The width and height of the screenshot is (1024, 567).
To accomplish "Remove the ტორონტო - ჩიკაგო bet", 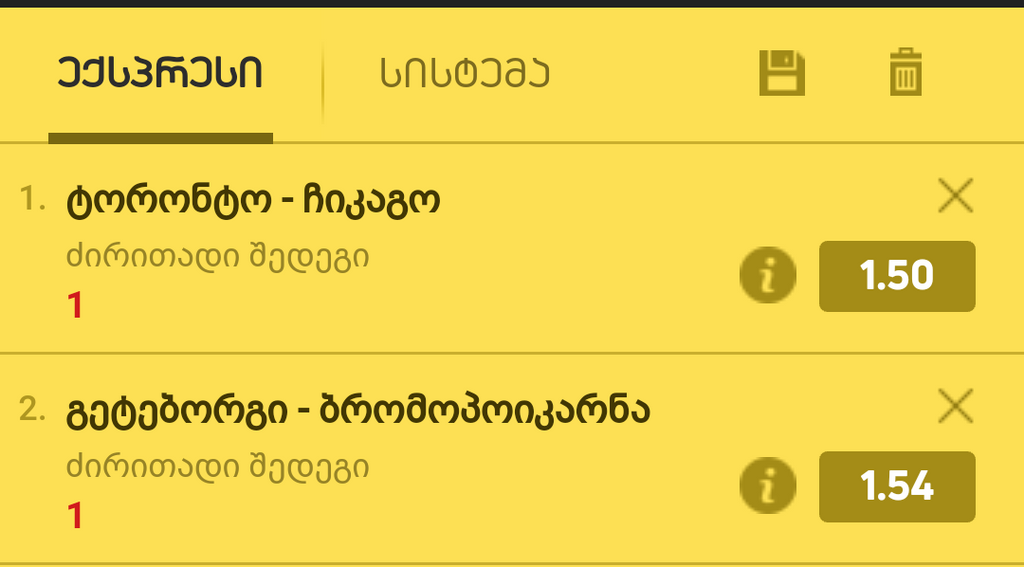I will (x=955, y=196).
